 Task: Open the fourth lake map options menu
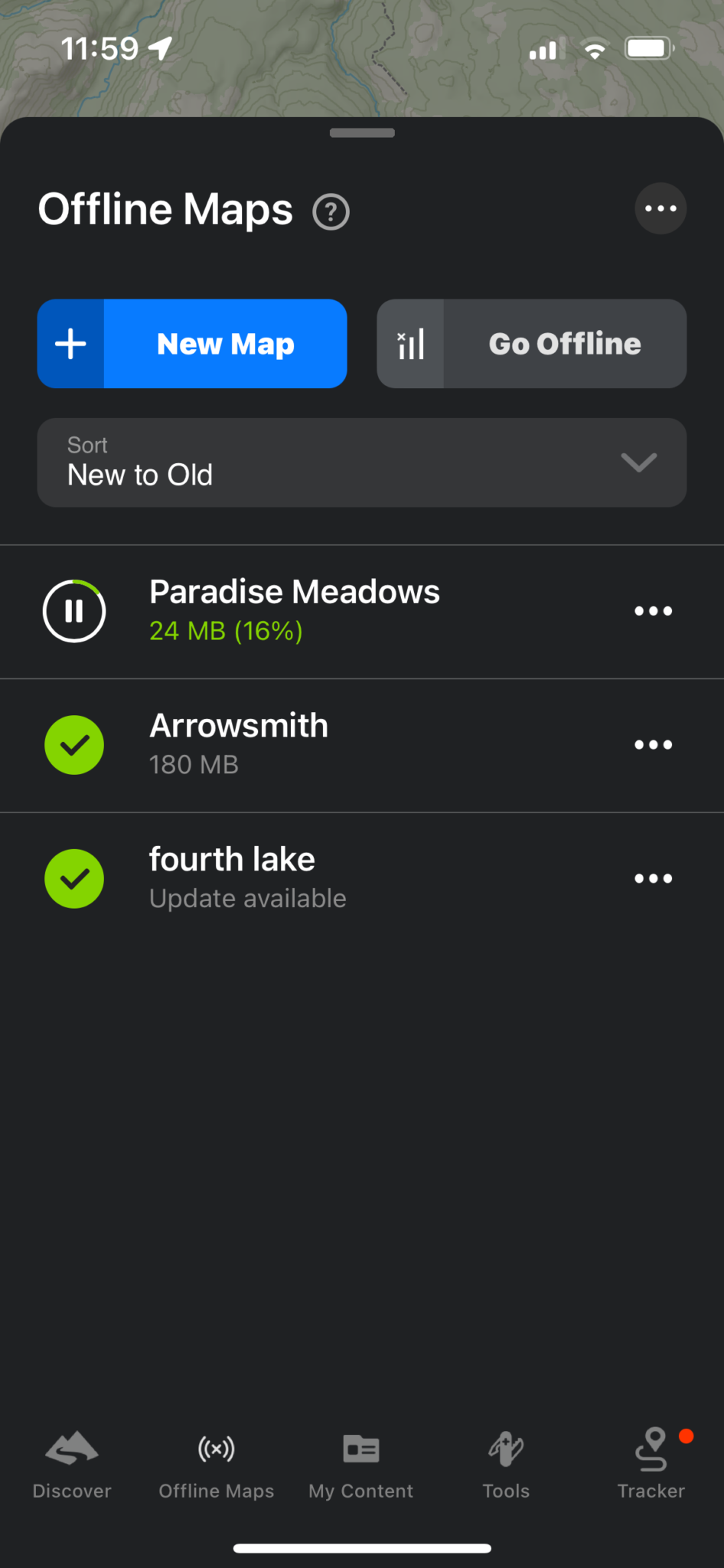653,878
